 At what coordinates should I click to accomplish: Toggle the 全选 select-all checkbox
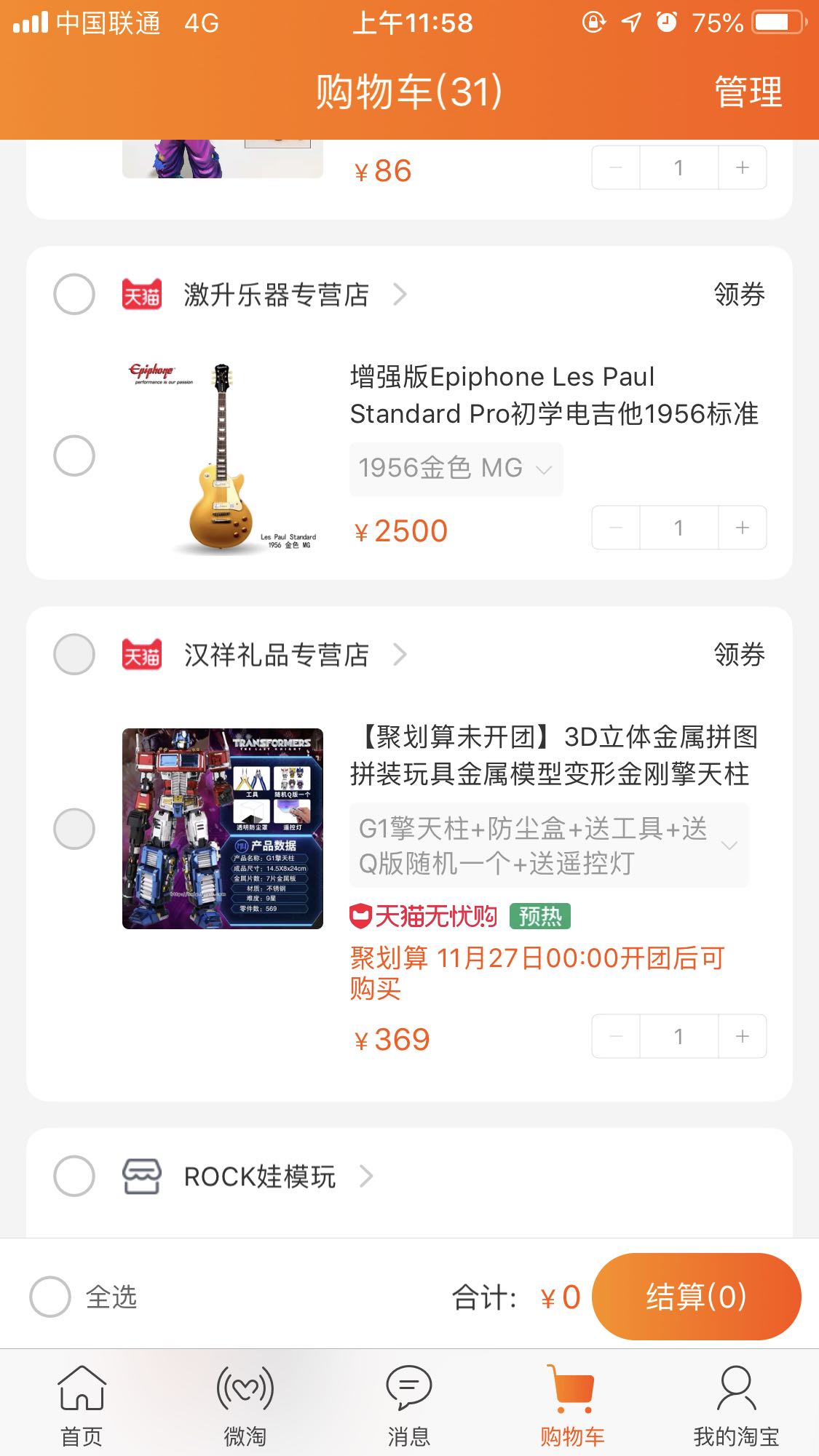(50, 1297)
